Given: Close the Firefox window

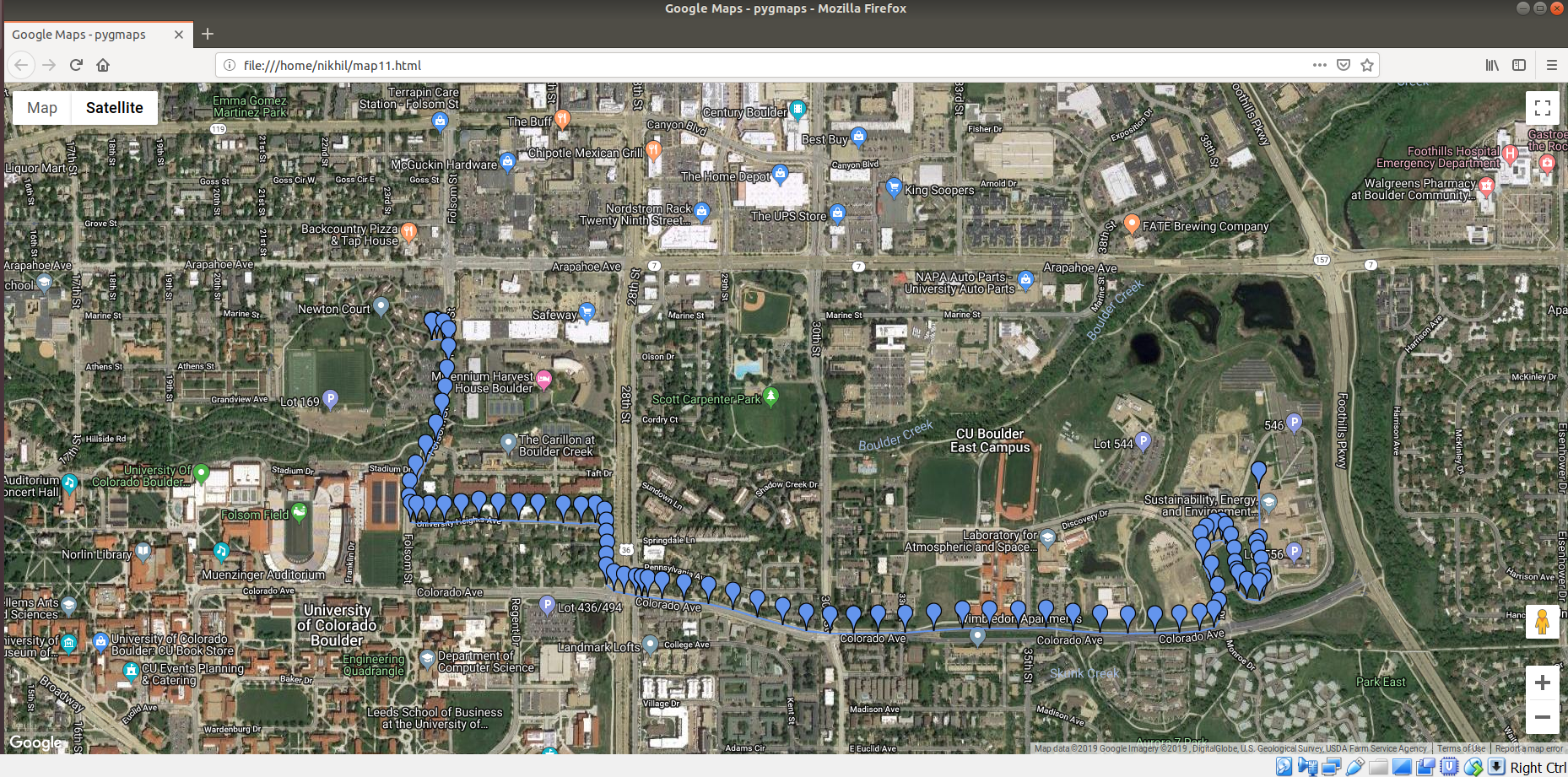Looking at the screenshot, I should tap(1557, 8).
